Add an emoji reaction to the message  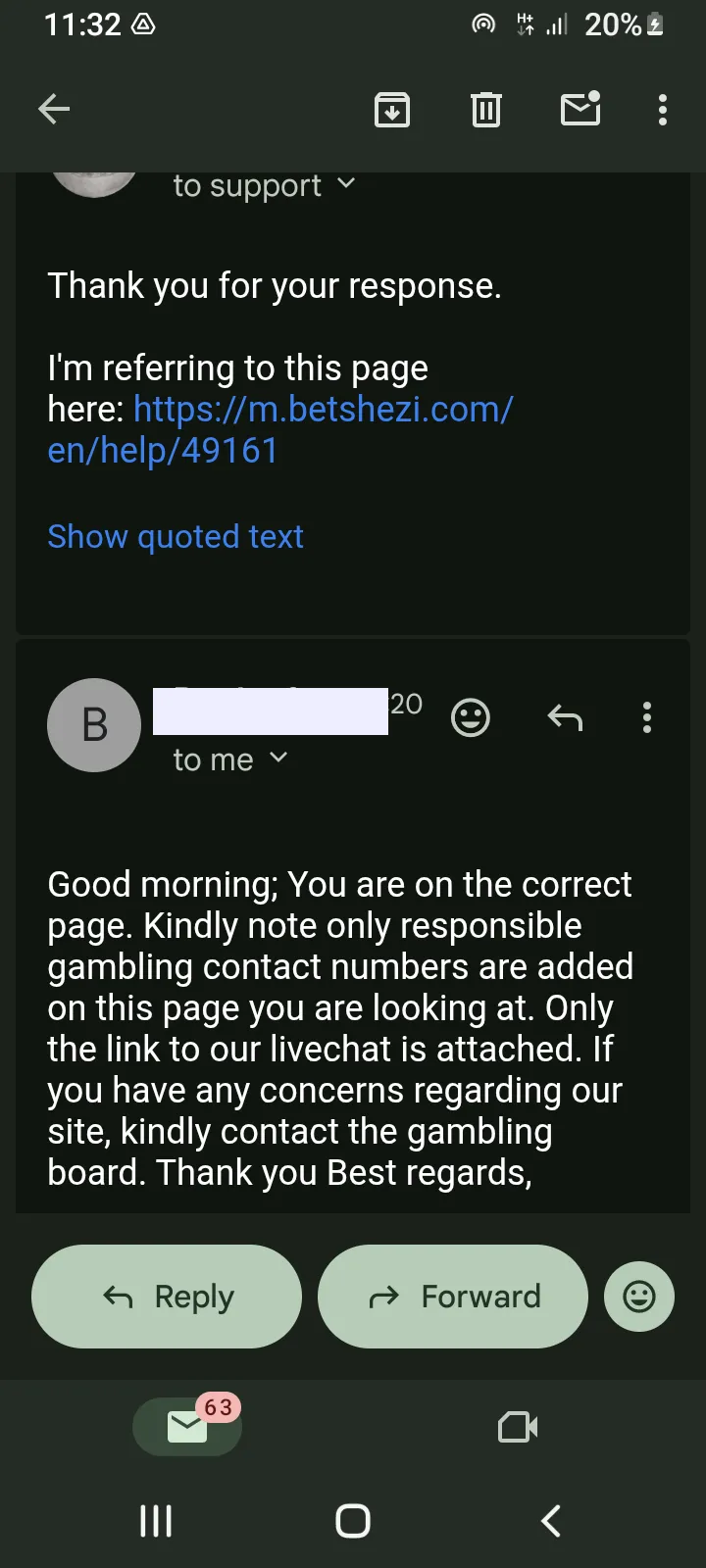[x=470, y=717]
